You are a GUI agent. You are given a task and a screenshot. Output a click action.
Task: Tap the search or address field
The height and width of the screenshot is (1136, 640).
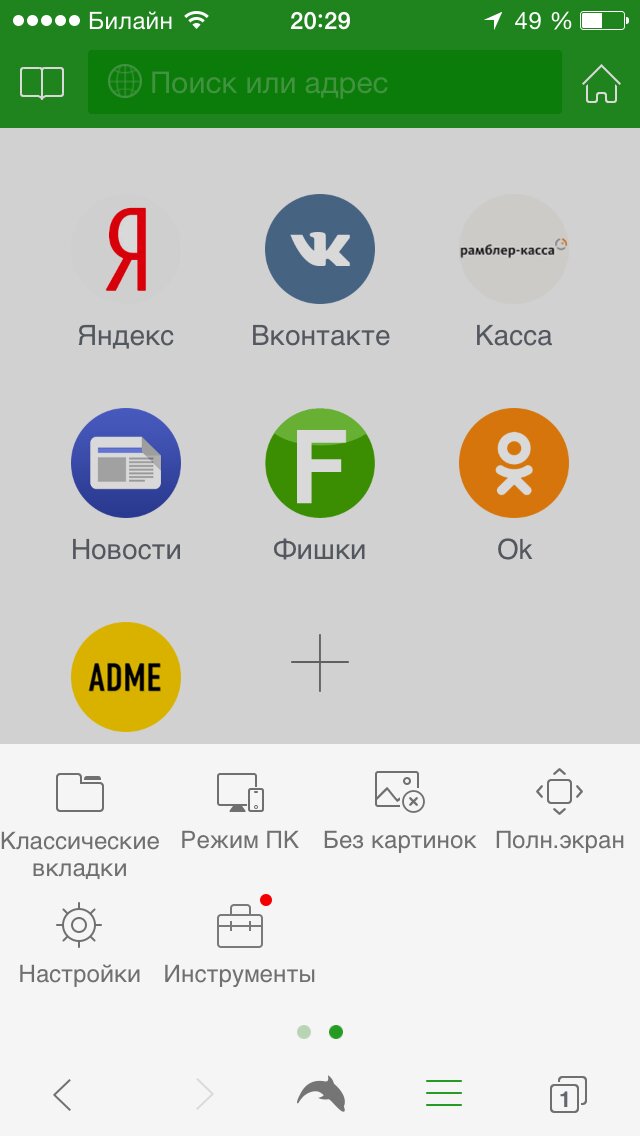pos(325,83)
